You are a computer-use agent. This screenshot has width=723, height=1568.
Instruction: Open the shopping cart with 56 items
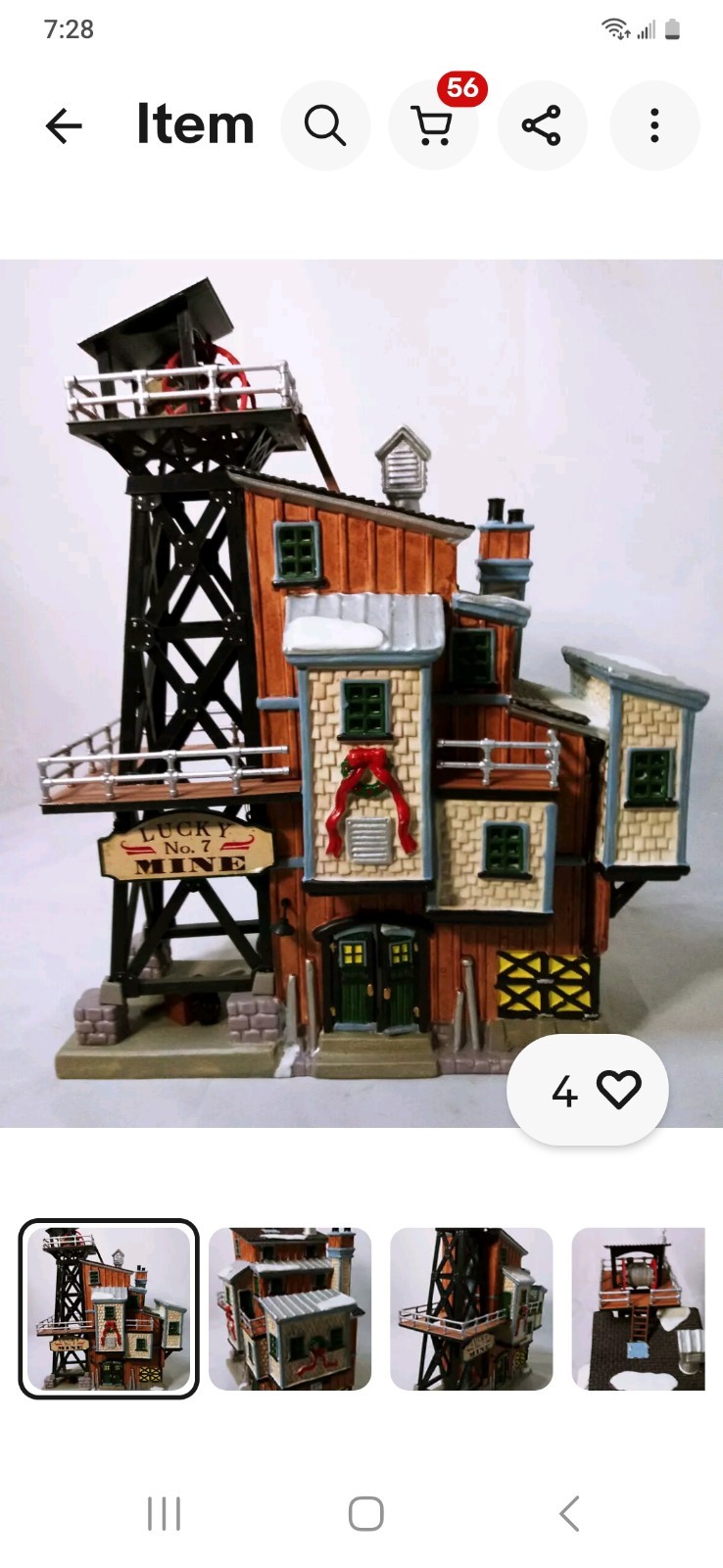433,126
